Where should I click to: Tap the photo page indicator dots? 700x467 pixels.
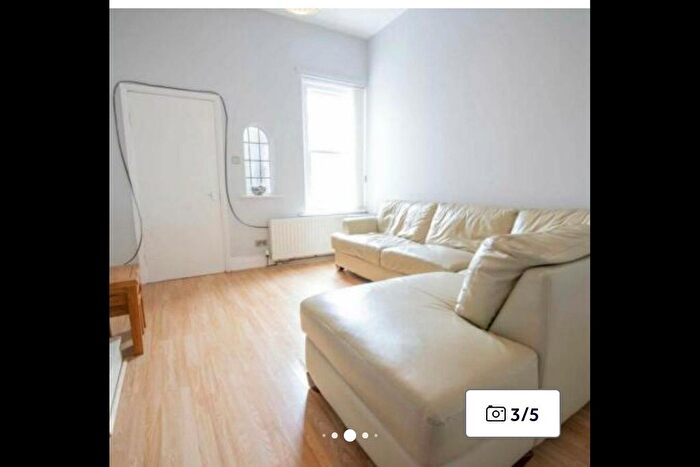349,435
